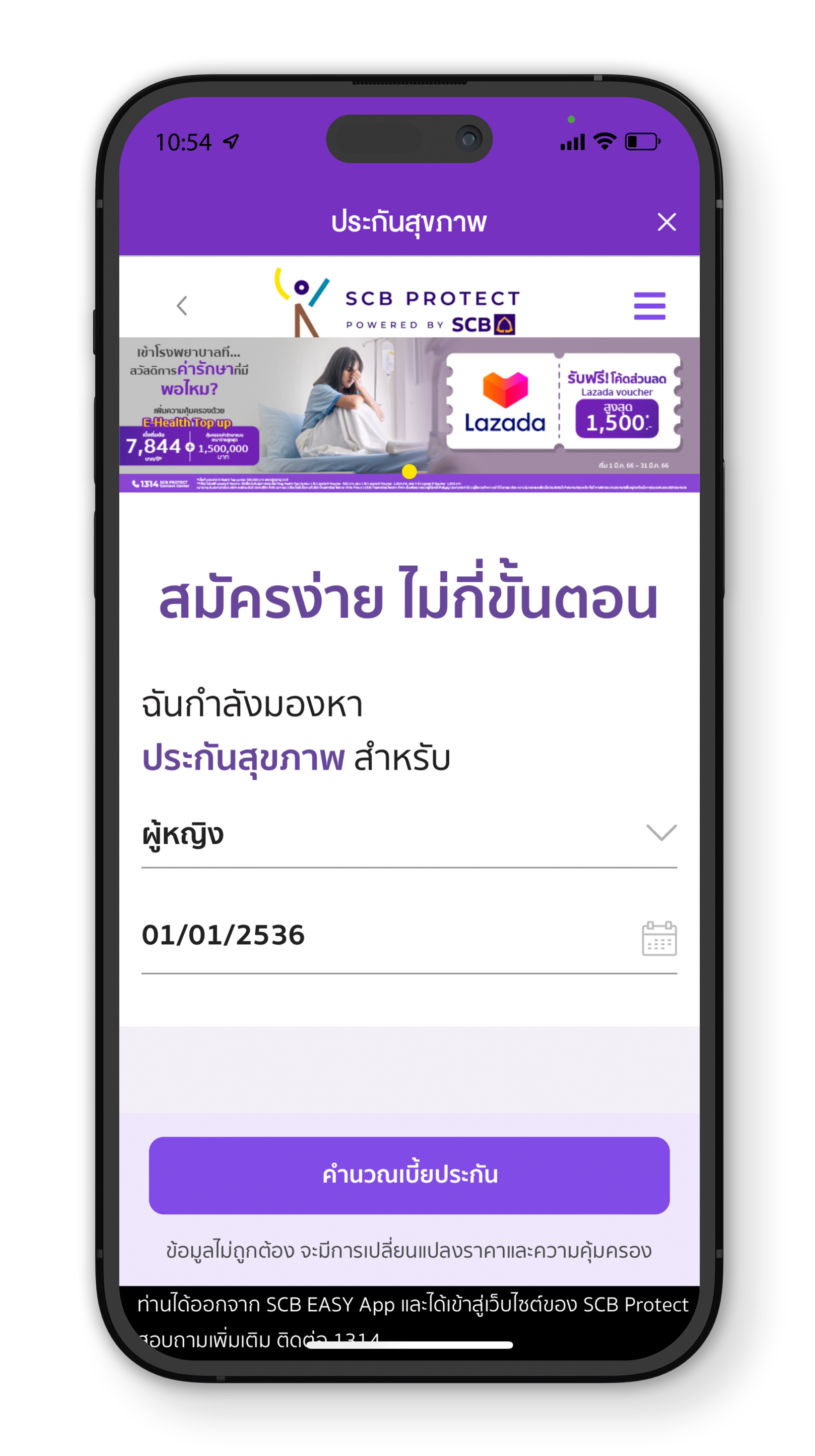This screenshot has height=1456, width=815.
Task: Close the ประกันสุขภาพ page
Action: click(x=666, y=222)
